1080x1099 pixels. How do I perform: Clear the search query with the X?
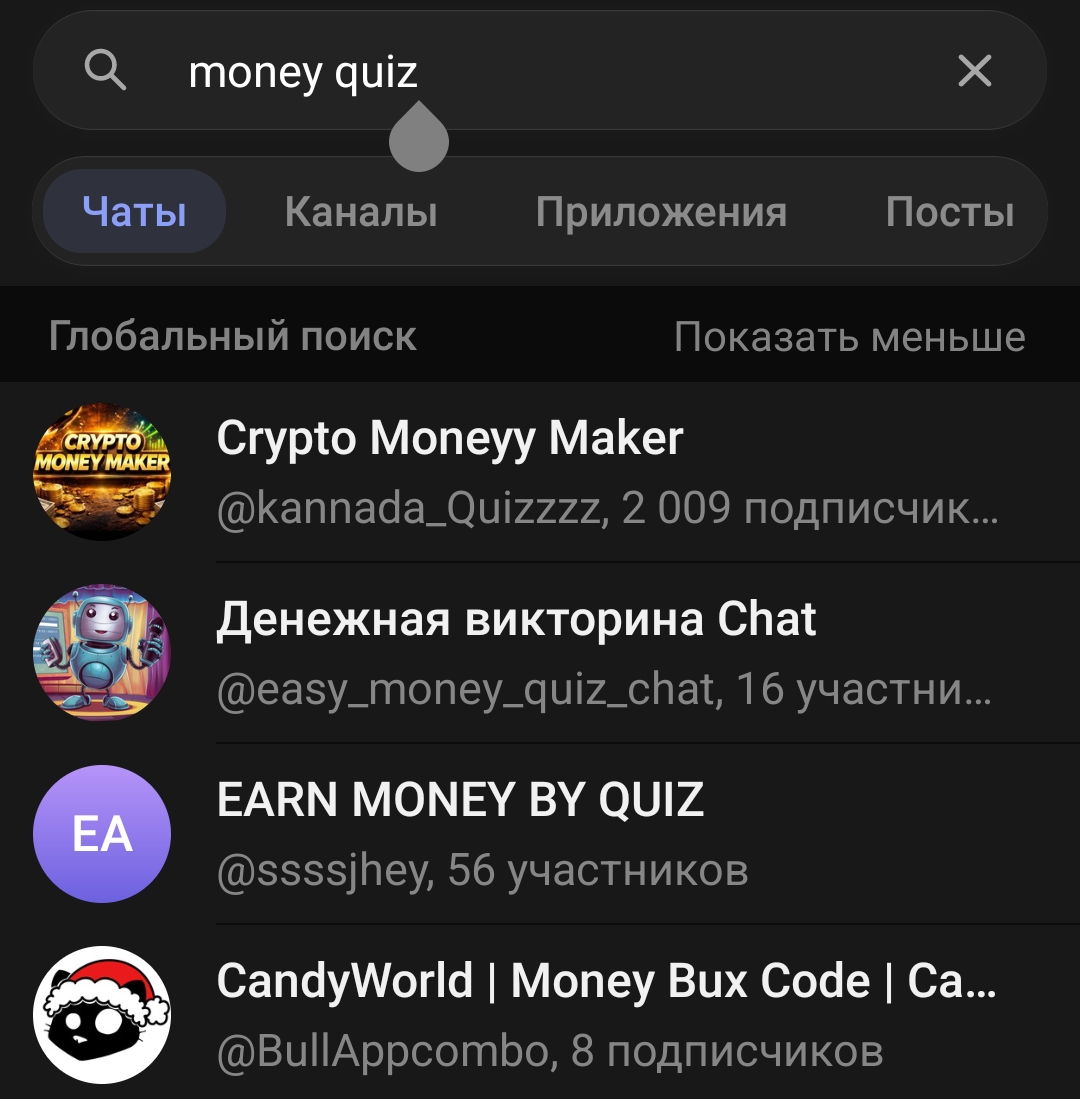[x=974, y=71]
